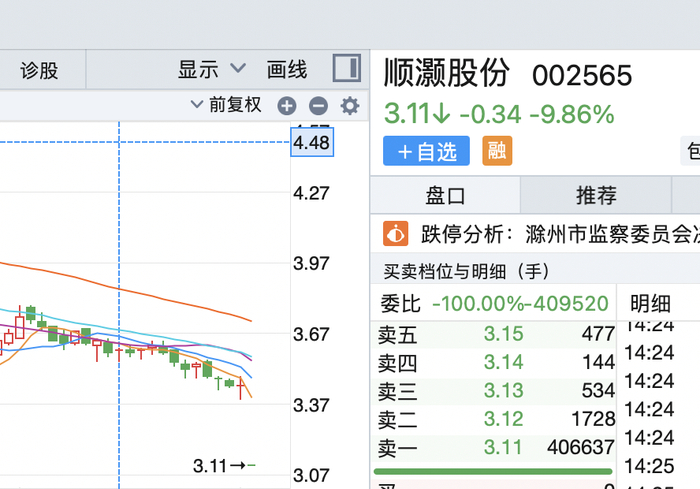
Task: Expand the 显示 display dropdown
Action: pos(212,69)
